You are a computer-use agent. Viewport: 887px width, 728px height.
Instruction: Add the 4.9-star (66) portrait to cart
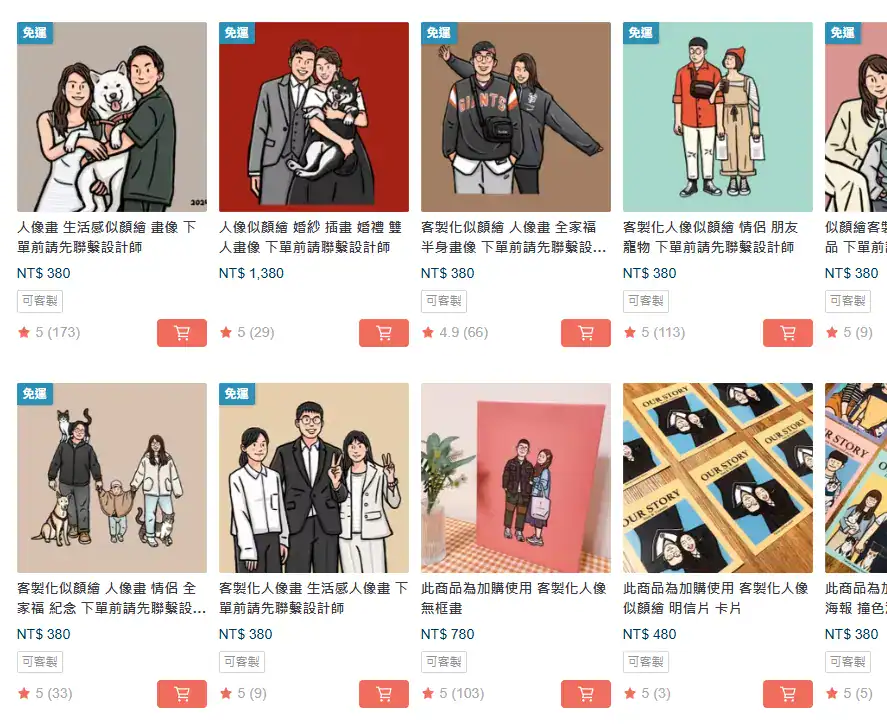pyautogui.click(x=586, y=333)
